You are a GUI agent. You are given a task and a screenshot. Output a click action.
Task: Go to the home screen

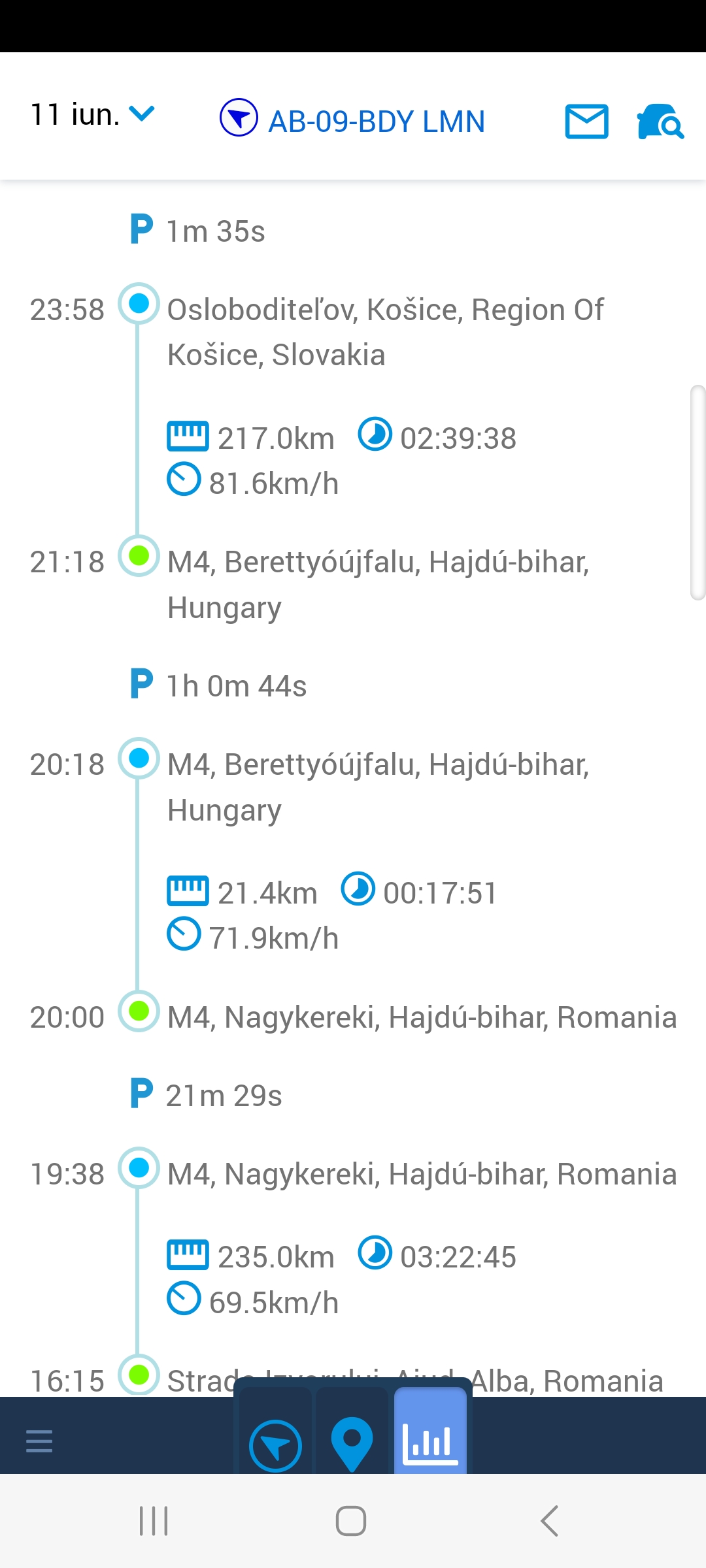[351, 1521]
